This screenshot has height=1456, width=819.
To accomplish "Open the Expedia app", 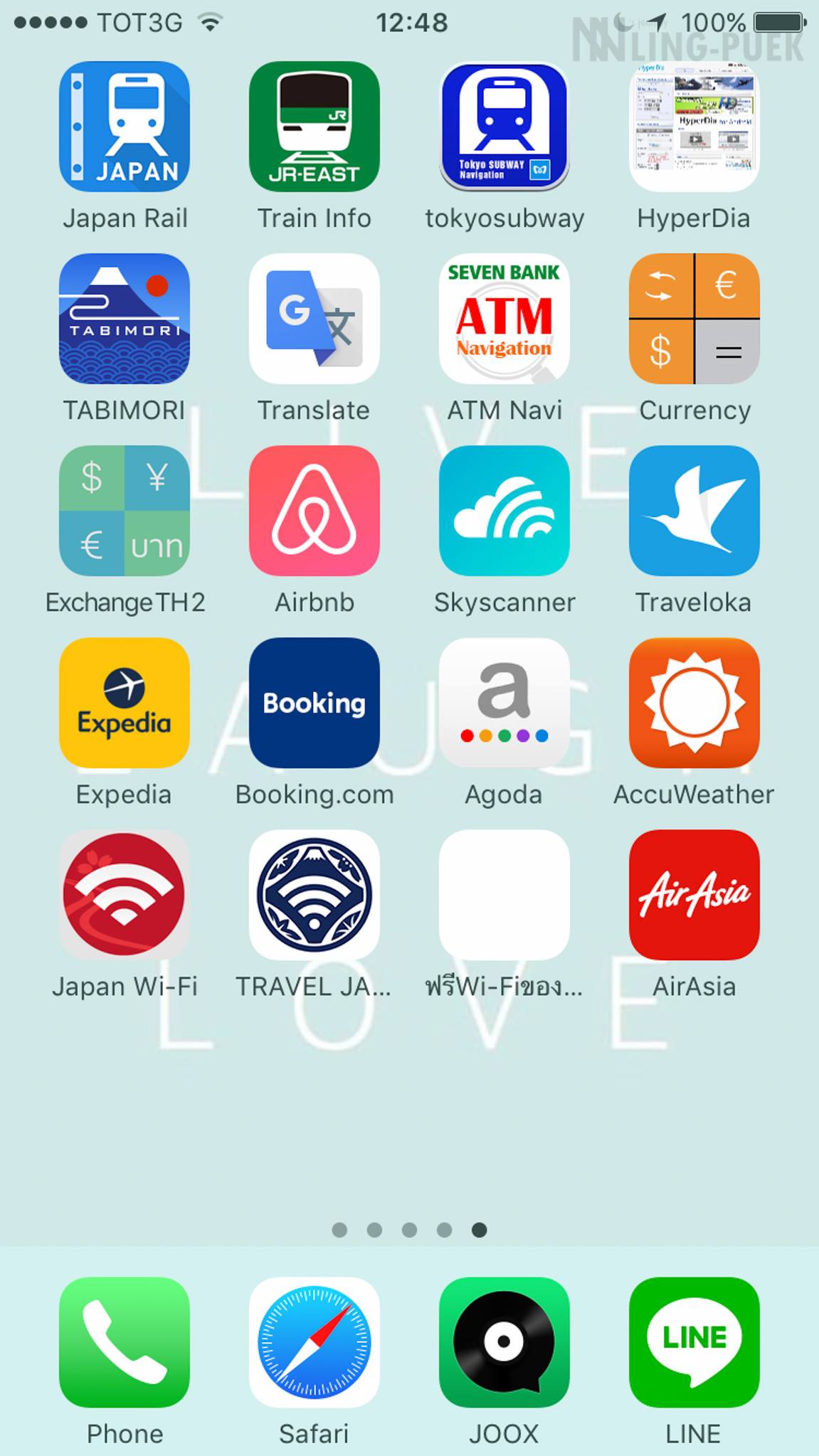I will [125, 703].
